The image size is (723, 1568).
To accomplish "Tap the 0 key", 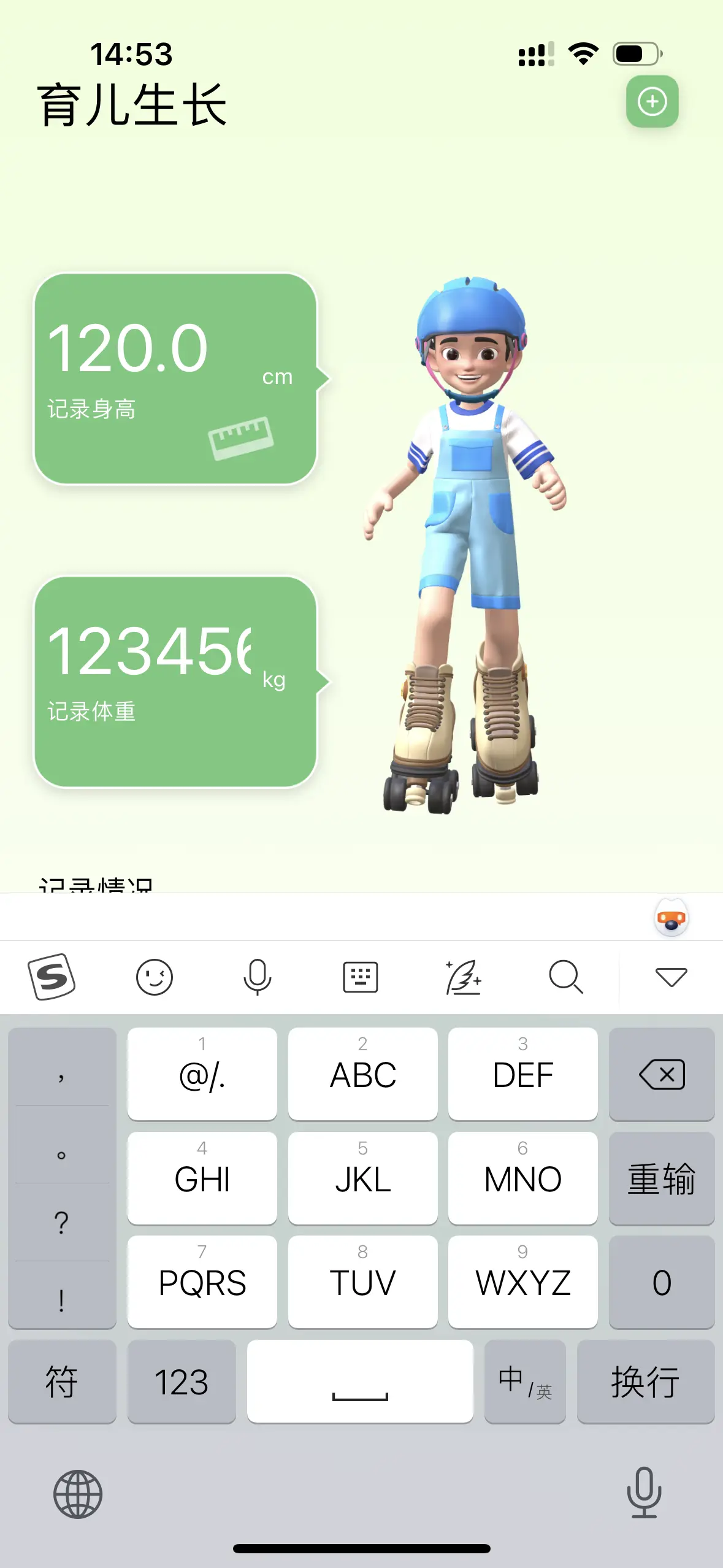I will pyautogui.click(x=662, y=1282).
